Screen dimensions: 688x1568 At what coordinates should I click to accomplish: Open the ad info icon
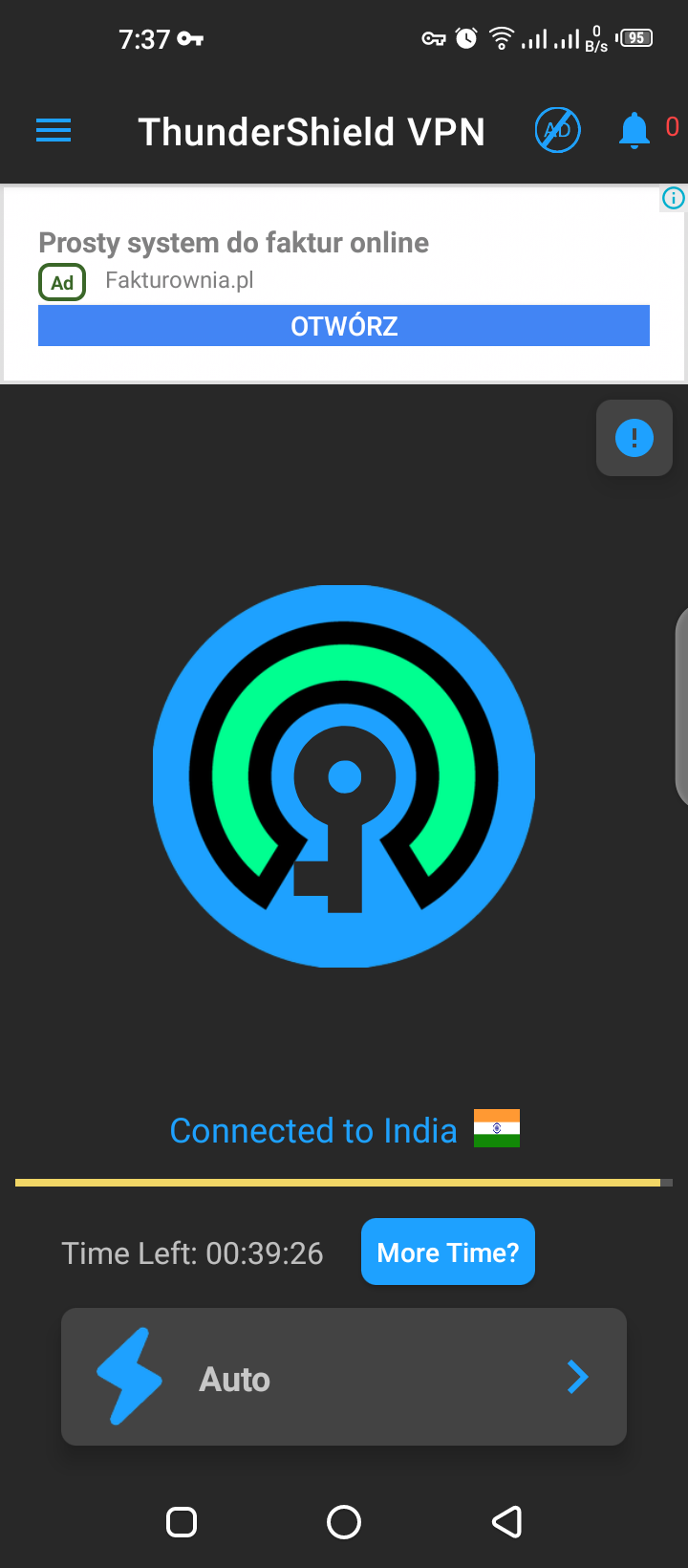pyautogui.click(x=674, y=198)
